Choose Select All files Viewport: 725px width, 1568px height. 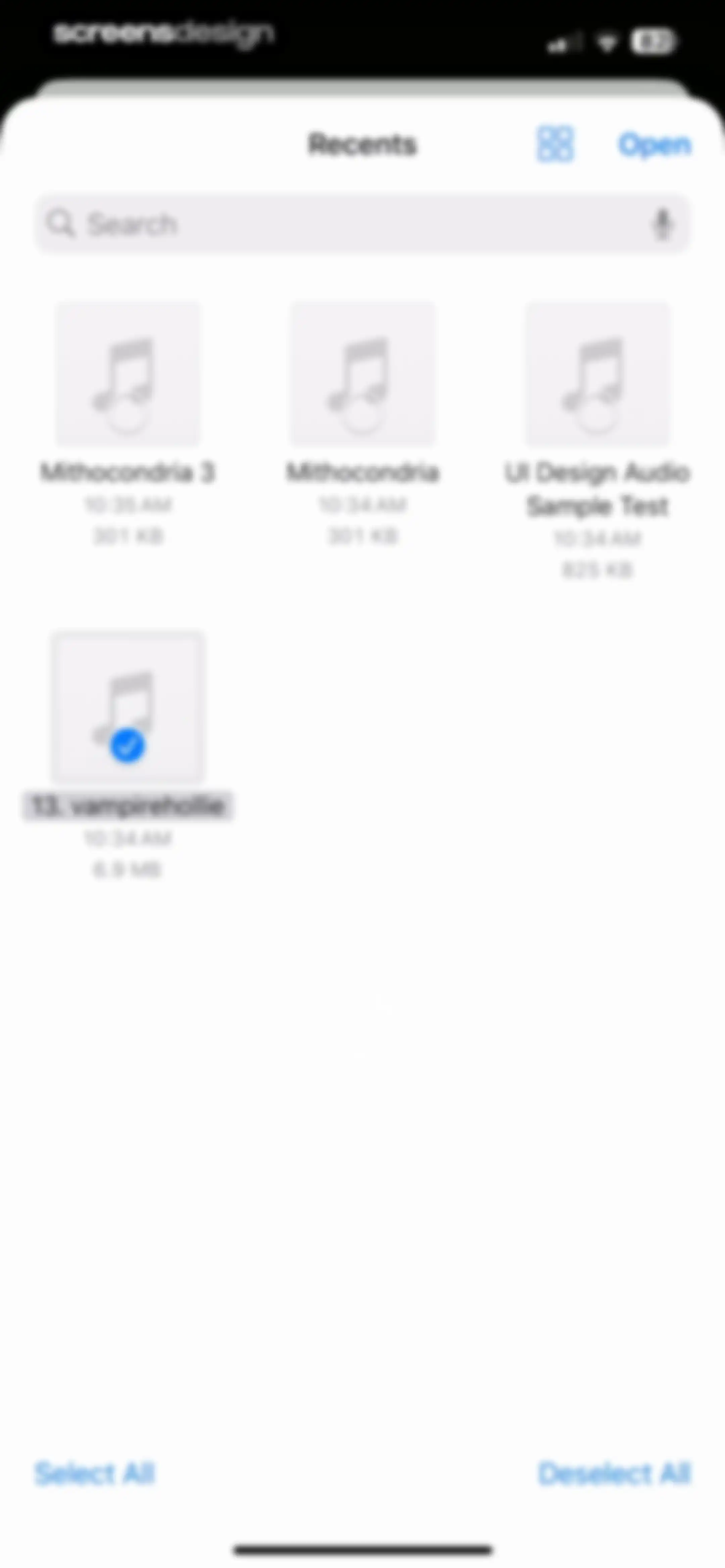[x=94, y=1474]
